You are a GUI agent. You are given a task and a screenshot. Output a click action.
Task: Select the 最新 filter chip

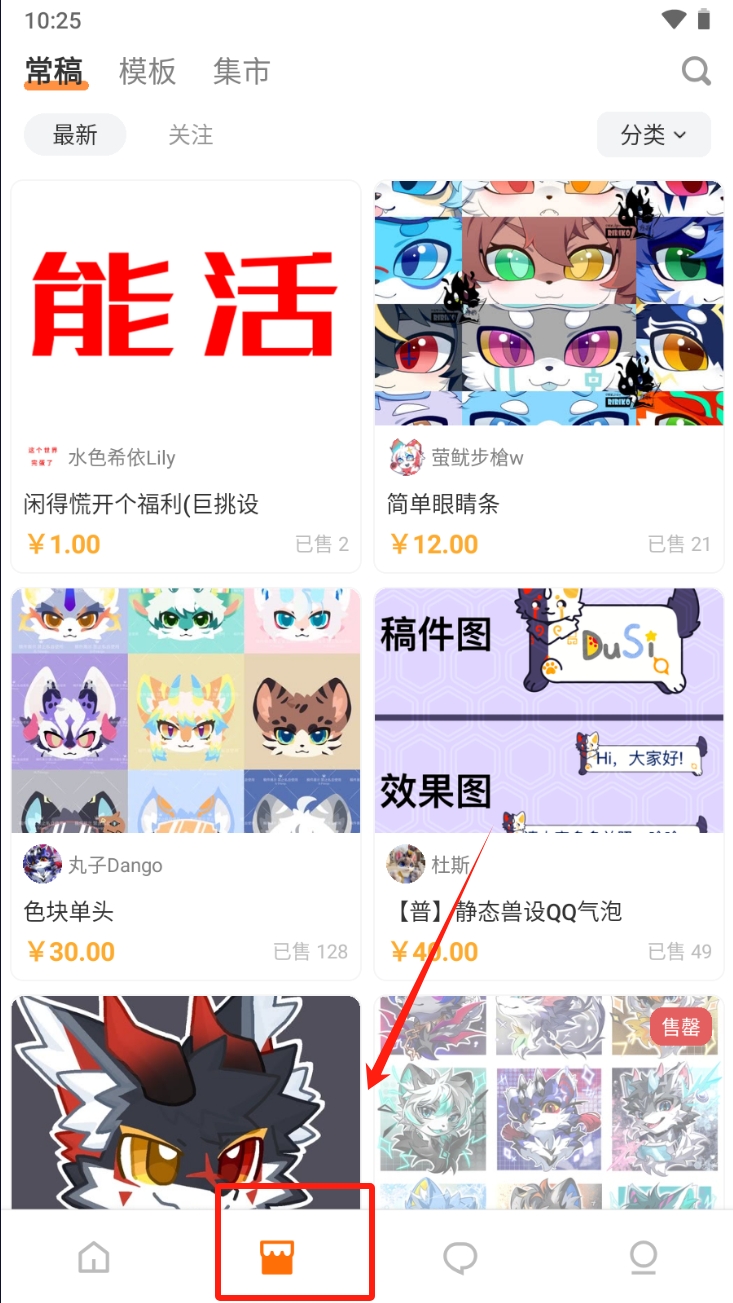[x=75, y=135]
